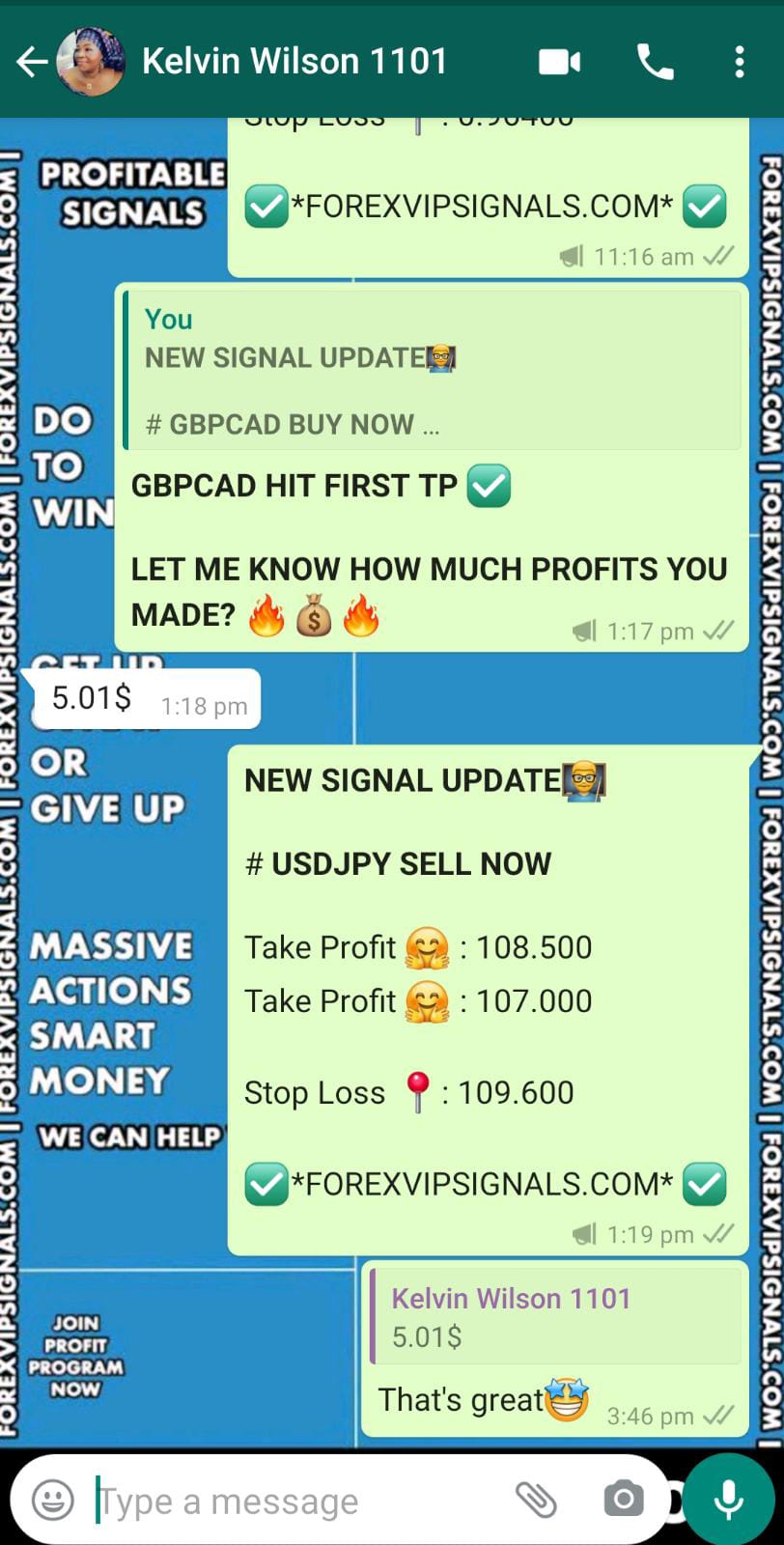The image size is (784, 1545).
Task: Open the overflow menu
Action: [739, 63]
